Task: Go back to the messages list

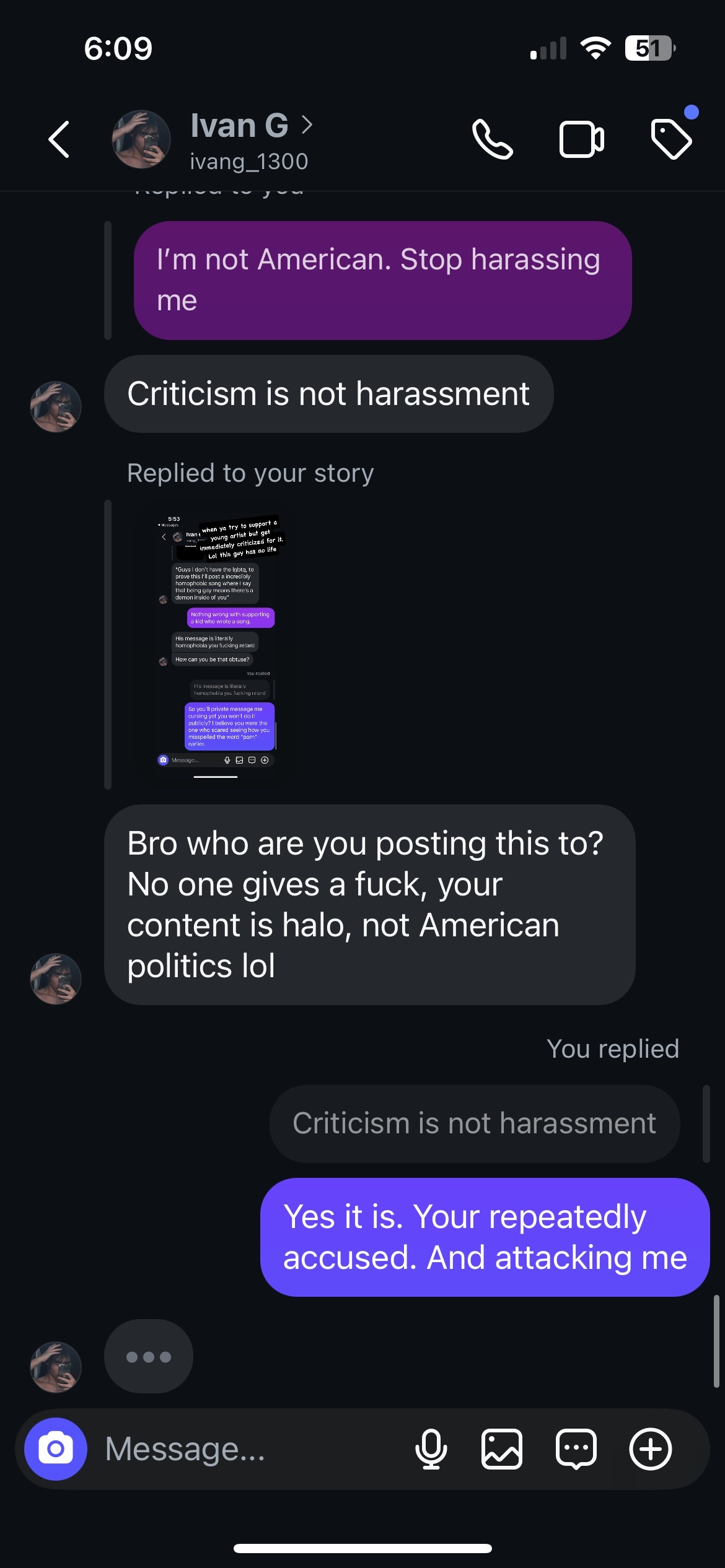Action: point(59,139)
